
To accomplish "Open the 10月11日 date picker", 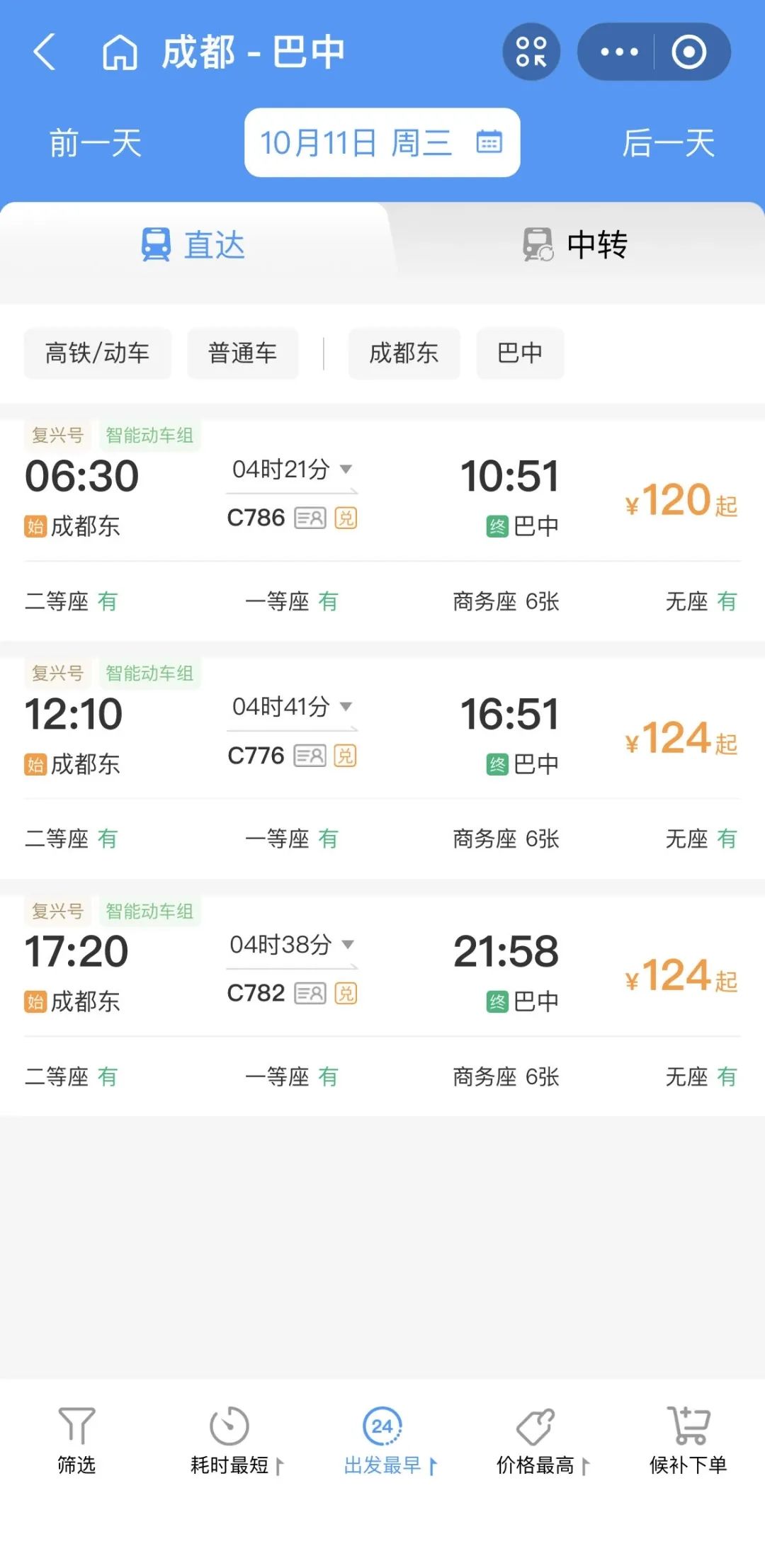I will pyautogui.click(x=382, y=142).
